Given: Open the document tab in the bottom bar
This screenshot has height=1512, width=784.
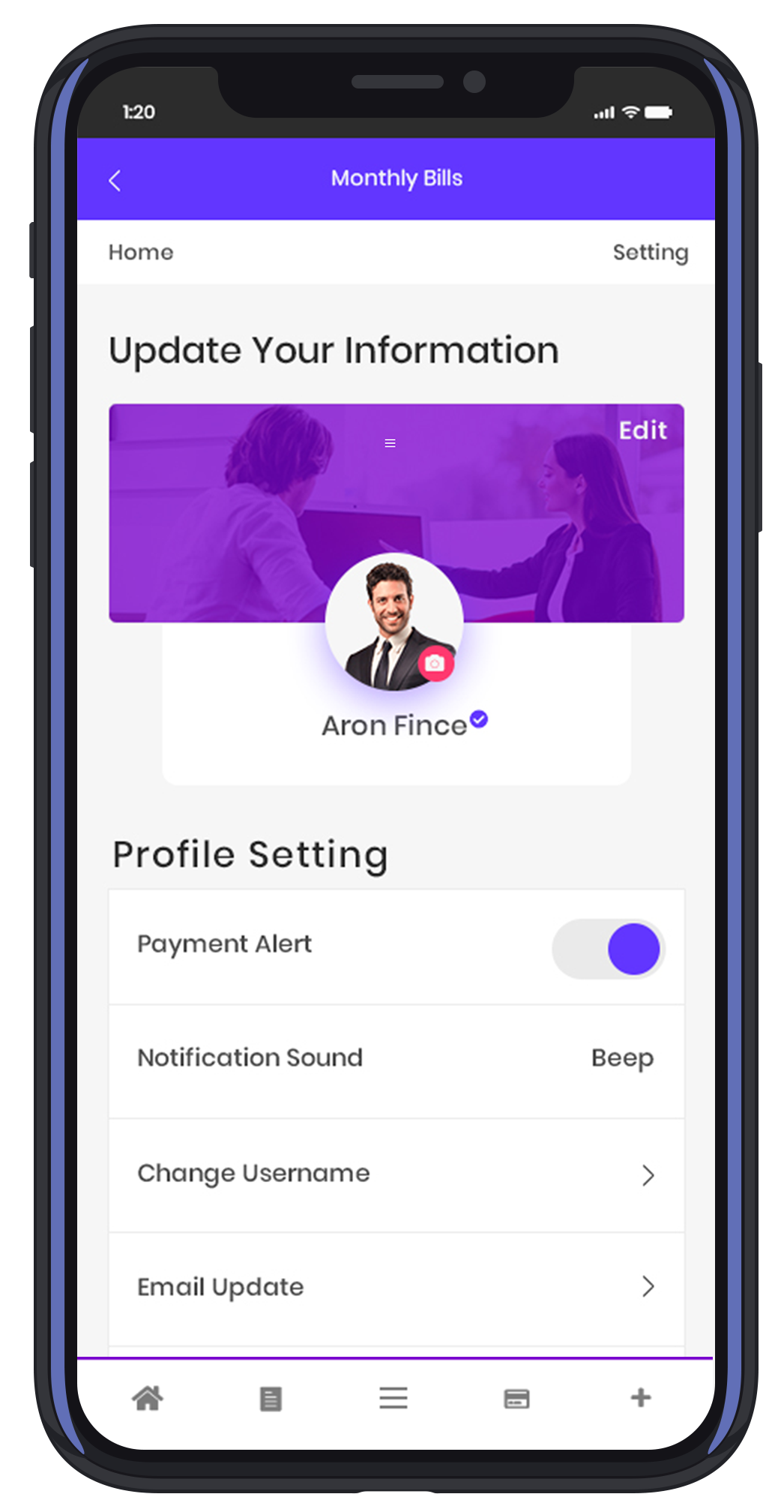Looking at the screenshot, I should click(271, 1399).
